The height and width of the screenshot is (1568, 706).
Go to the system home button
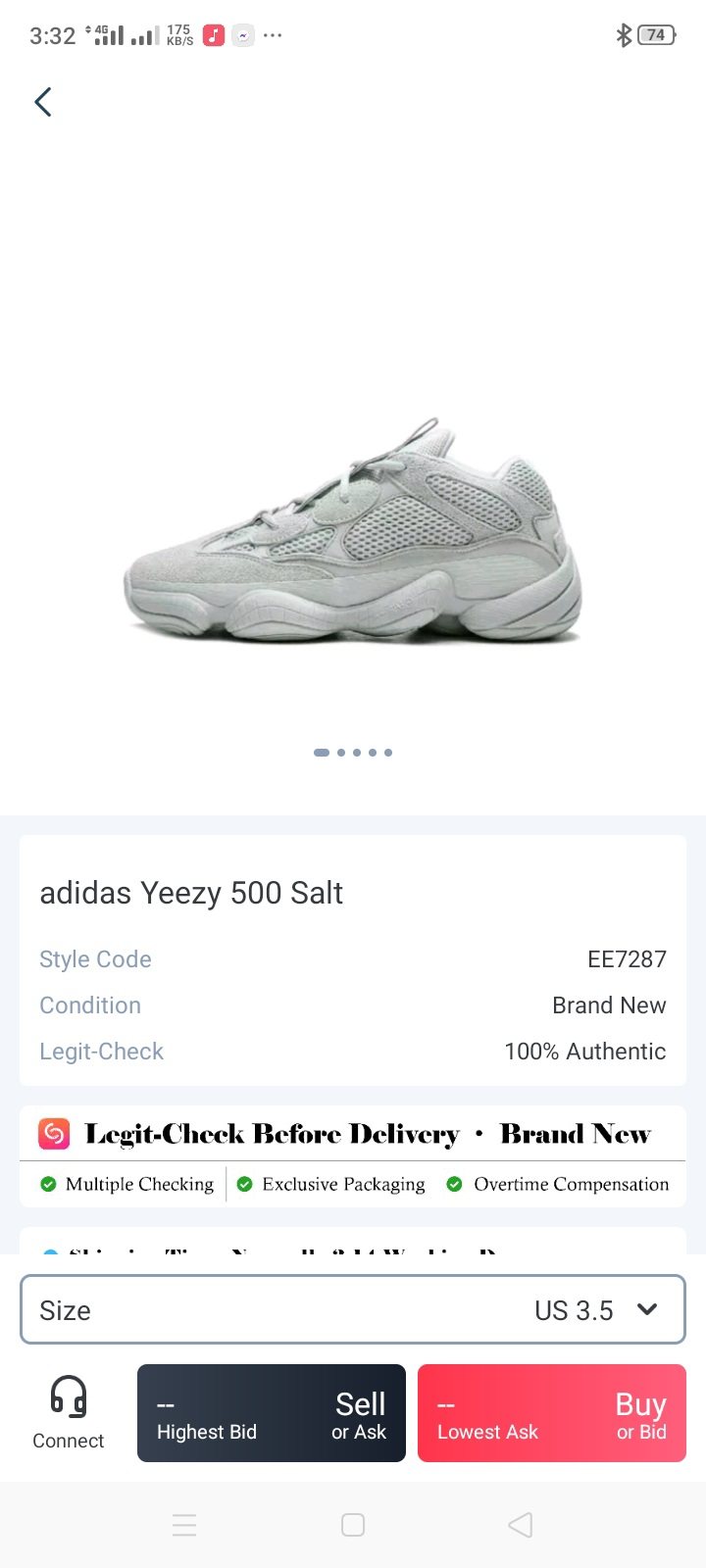pyautogui.click(x=353, y=1525)
